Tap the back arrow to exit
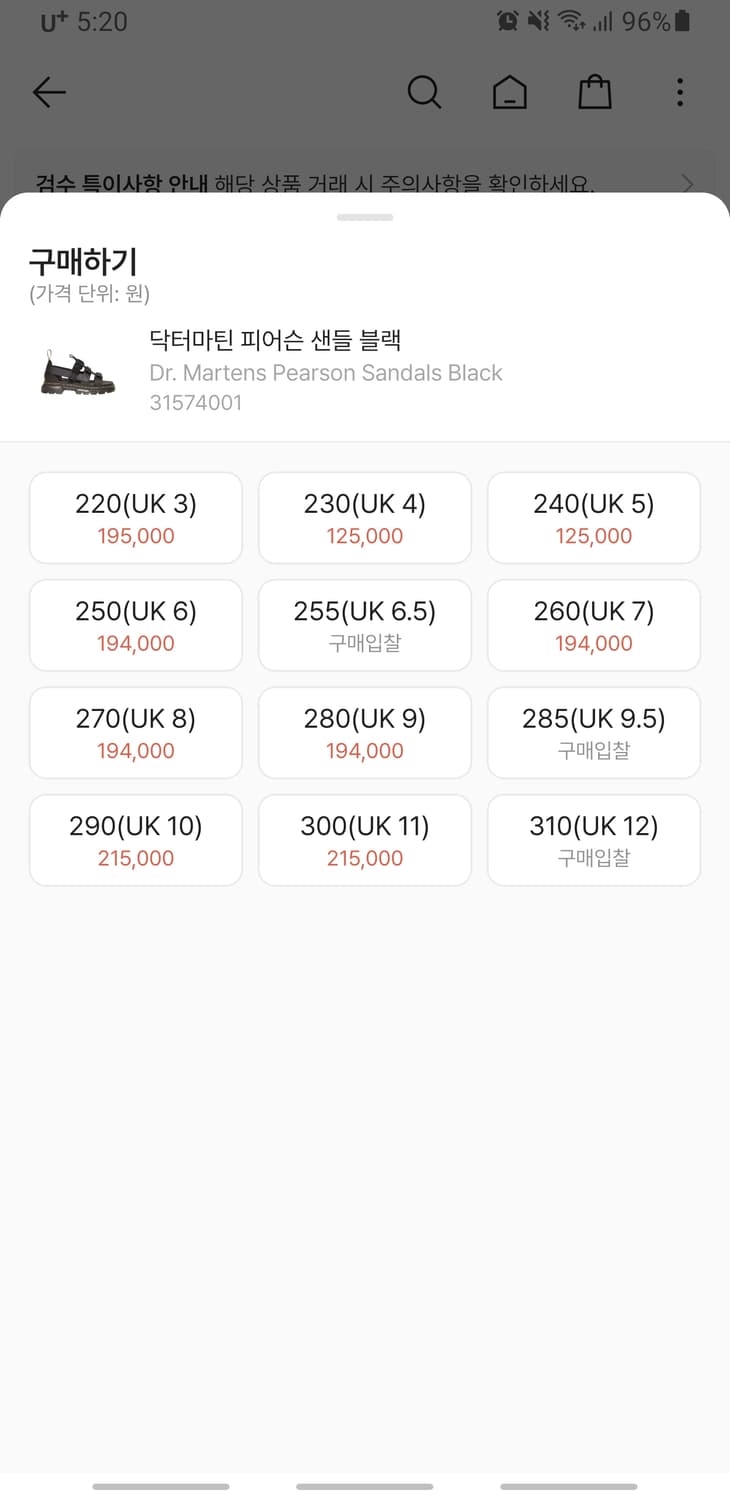 coord(48,92)
